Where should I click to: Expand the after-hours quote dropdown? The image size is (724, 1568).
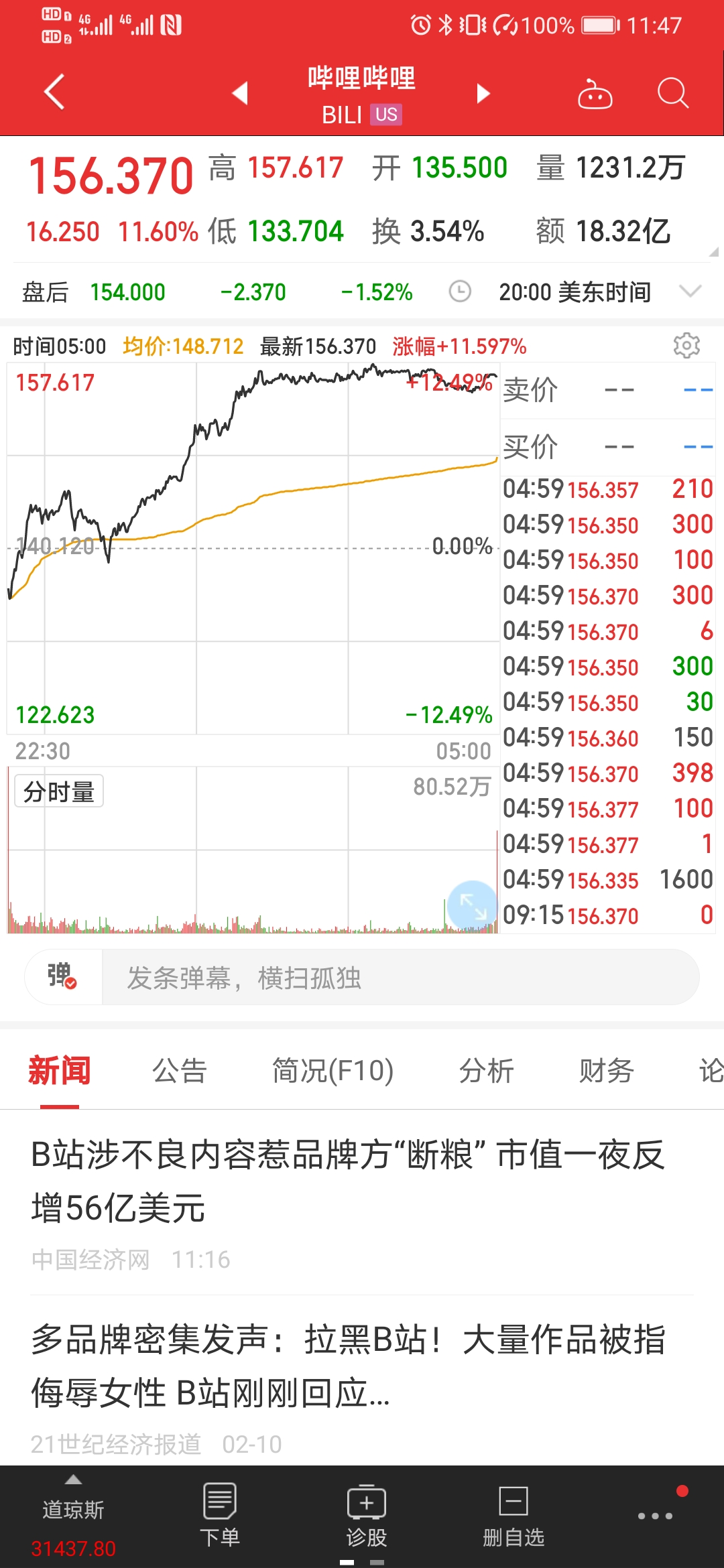click(690, 291)
